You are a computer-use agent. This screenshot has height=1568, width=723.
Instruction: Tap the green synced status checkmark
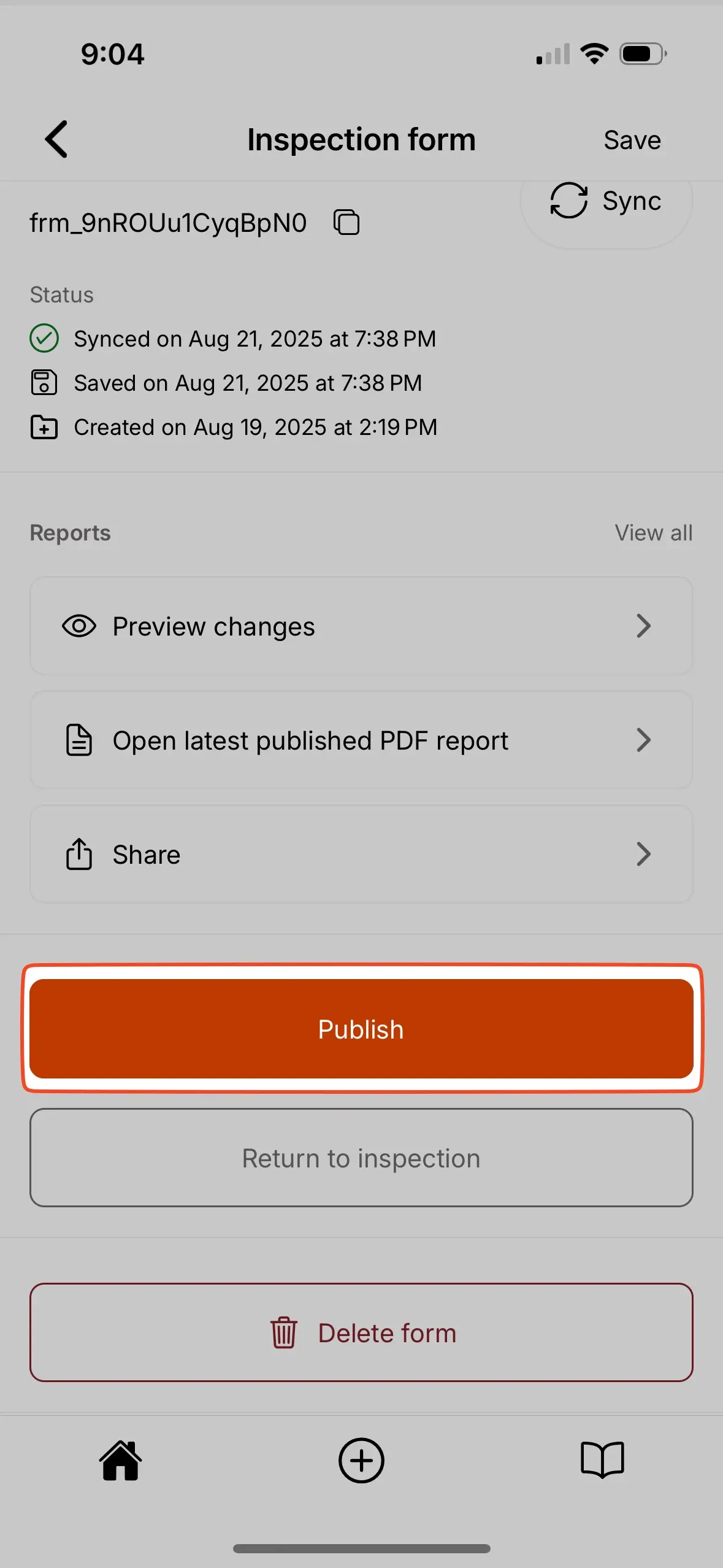(44, 338)
